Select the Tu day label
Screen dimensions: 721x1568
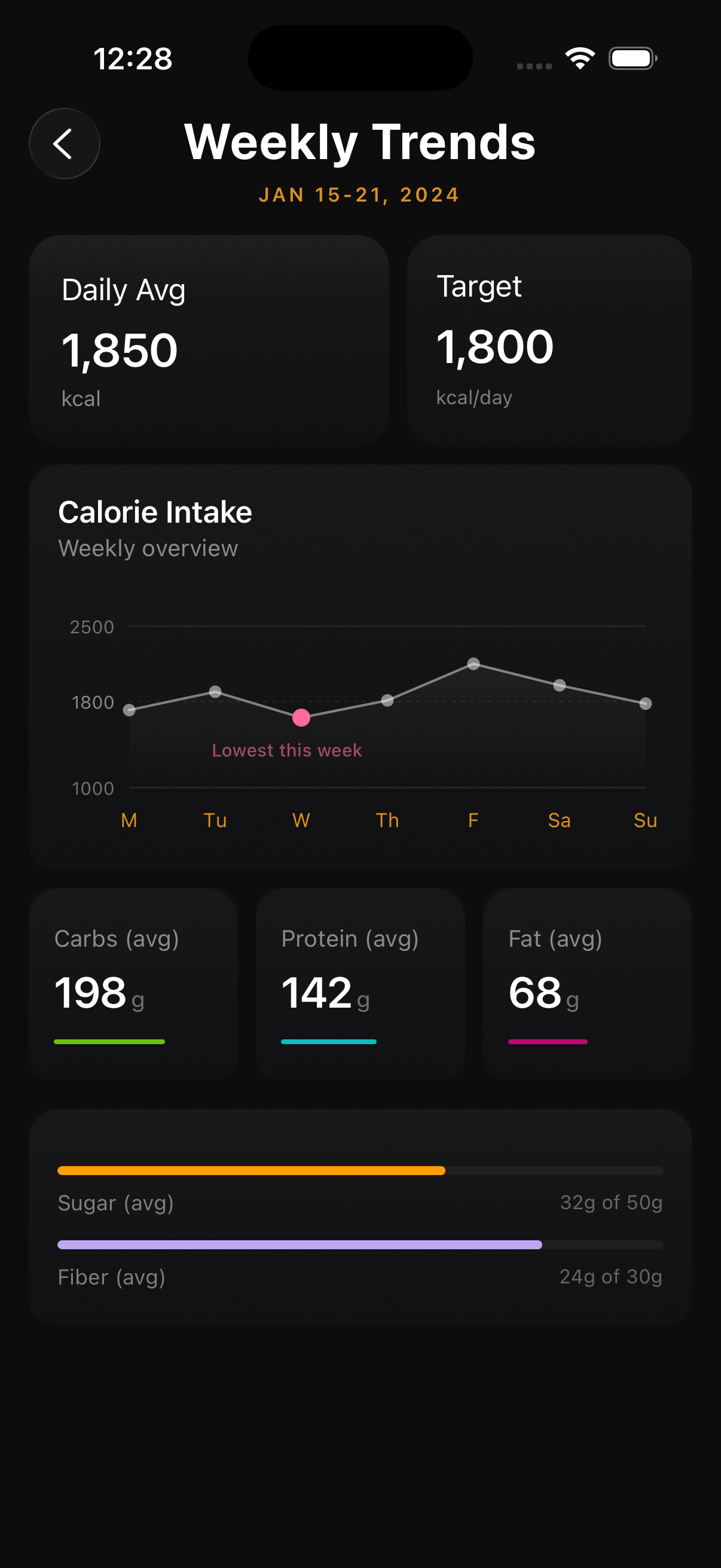pos(215,820)
